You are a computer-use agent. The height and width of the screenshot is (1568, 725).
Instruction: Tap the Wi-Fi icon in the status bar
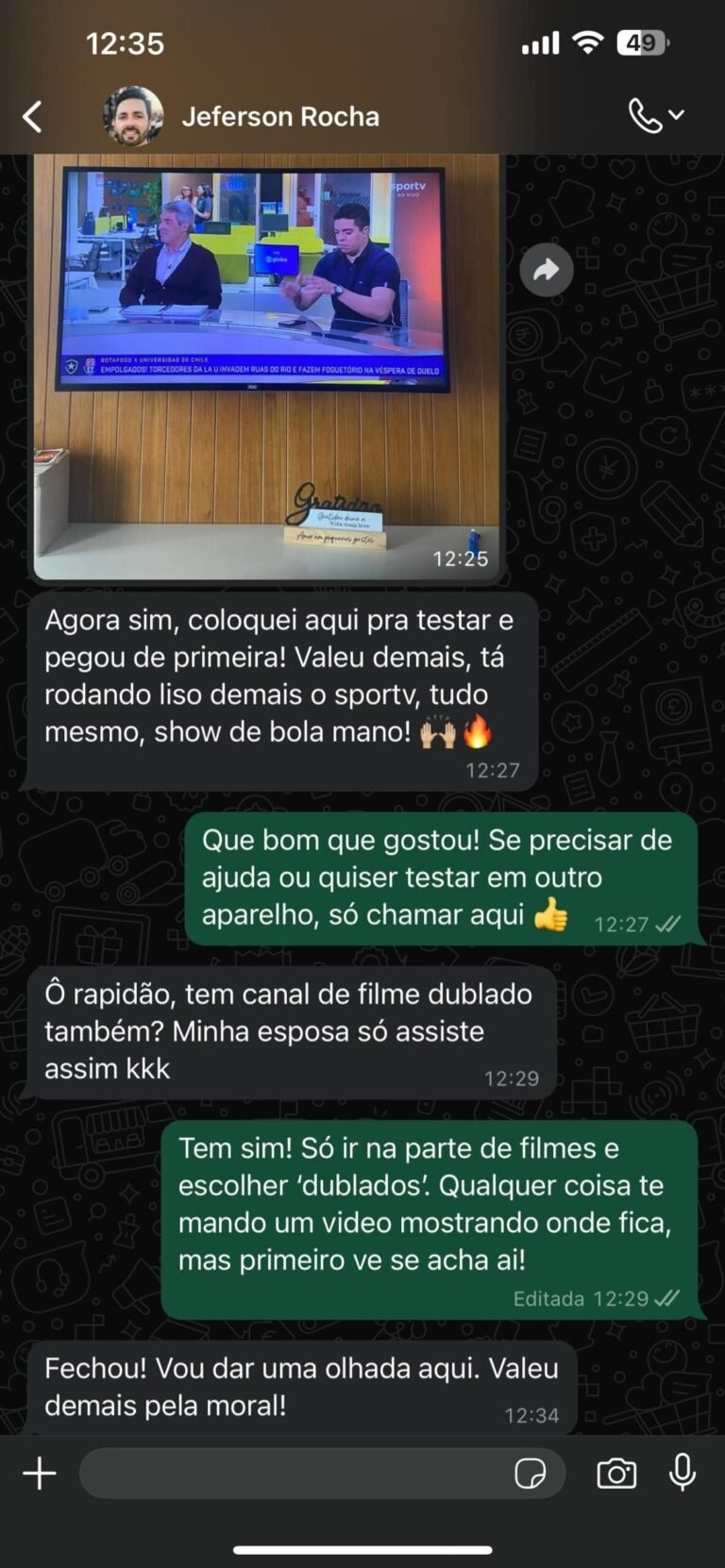pos(585,42)
